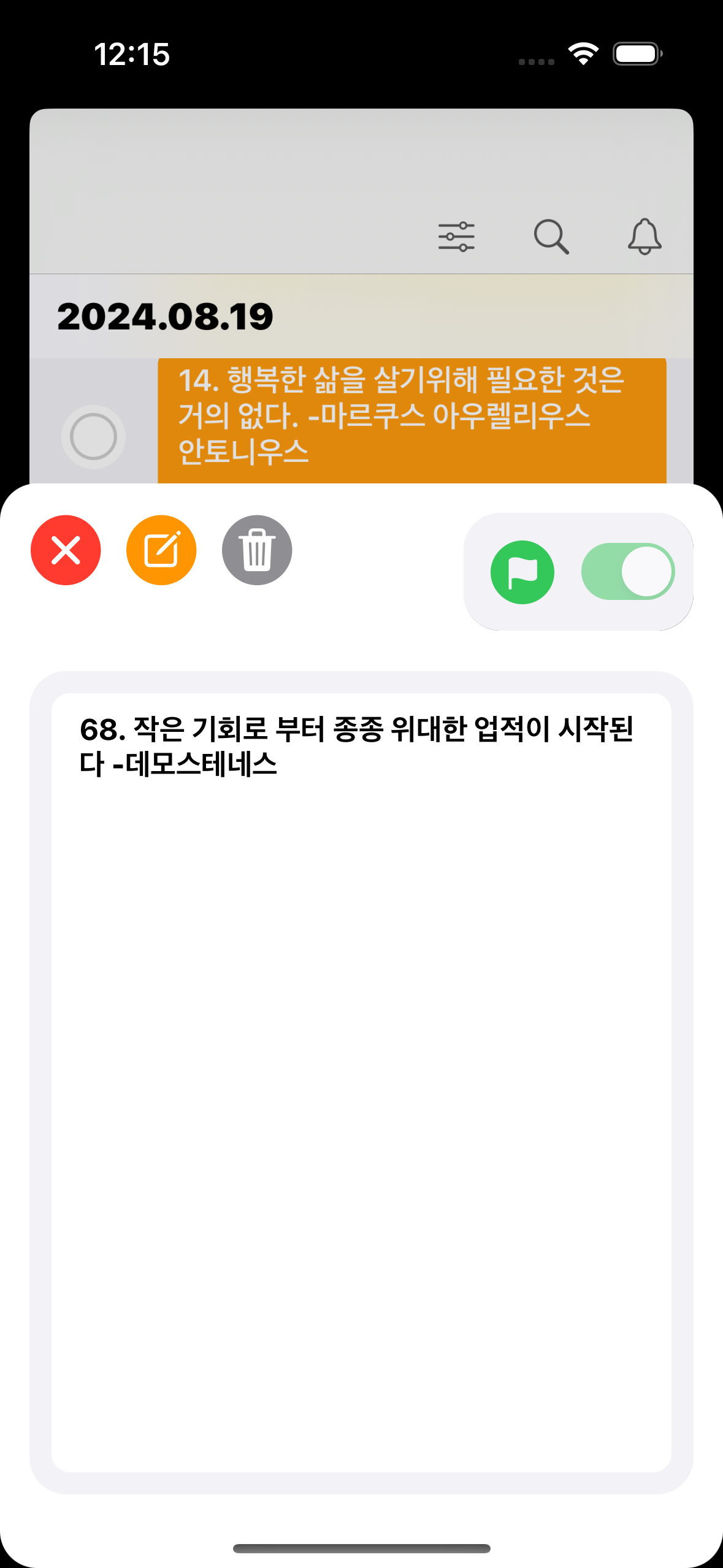This screenshot has width=723, height=1568.
Task: Tap the green flag button
Action: point(522,572)
